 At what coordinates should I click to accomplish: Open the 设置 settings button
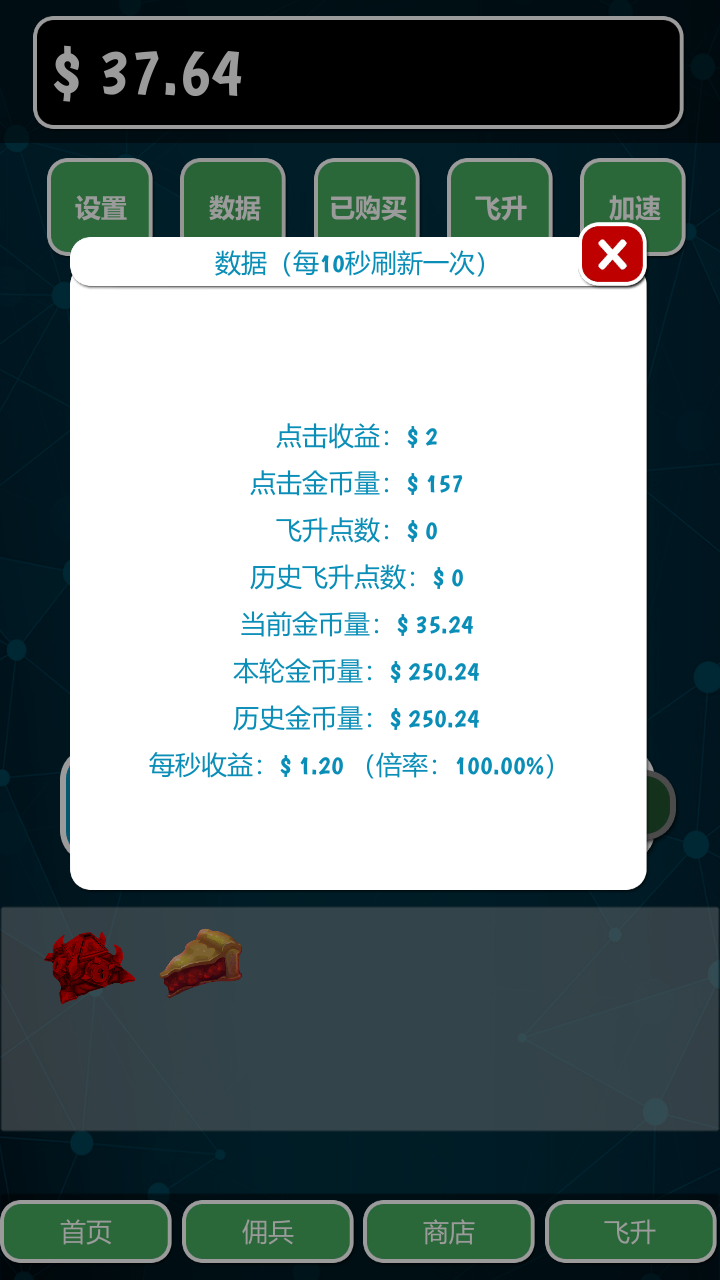pos(100,207)
